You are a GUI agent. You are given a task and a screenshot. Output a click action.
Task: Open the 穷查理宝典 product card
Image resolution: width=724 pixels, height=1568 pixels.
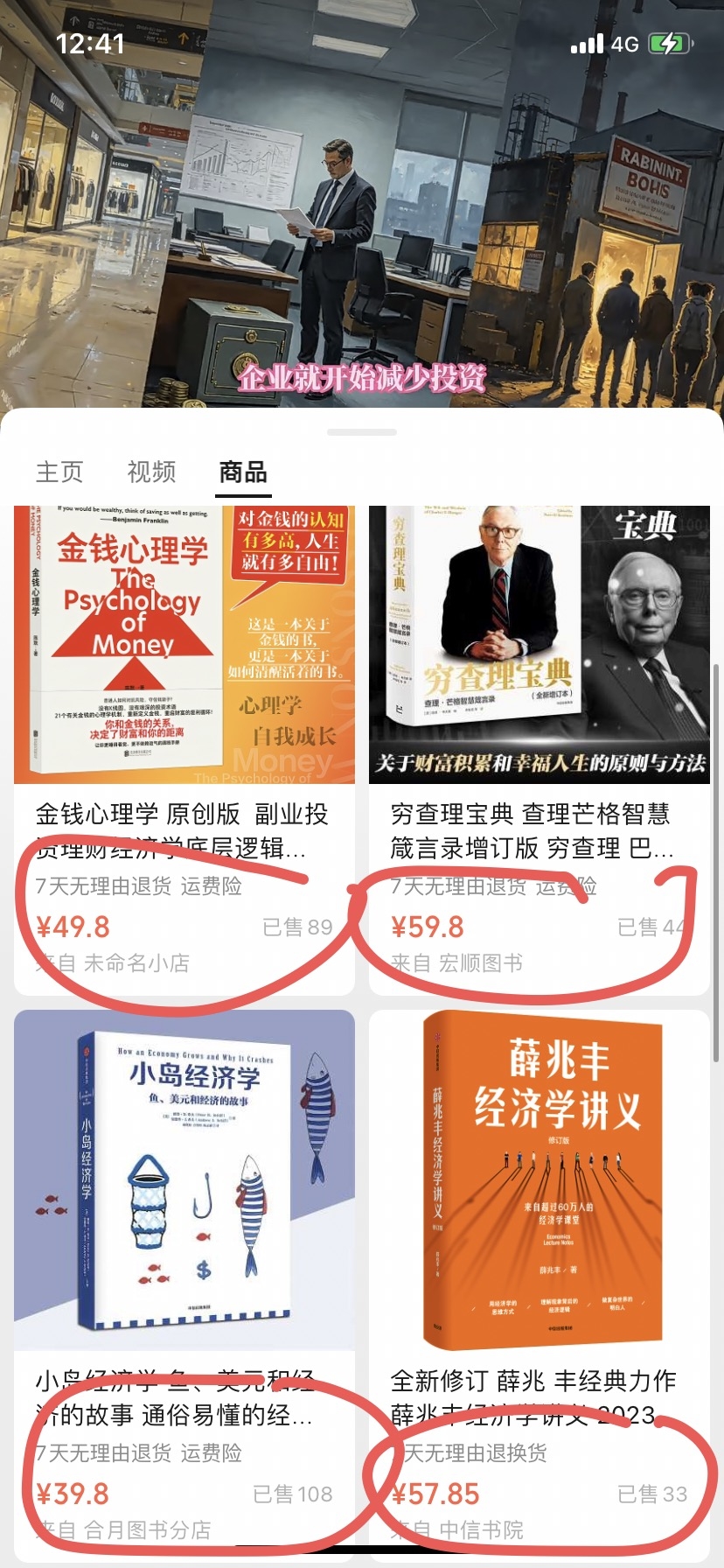coord(540,749)
